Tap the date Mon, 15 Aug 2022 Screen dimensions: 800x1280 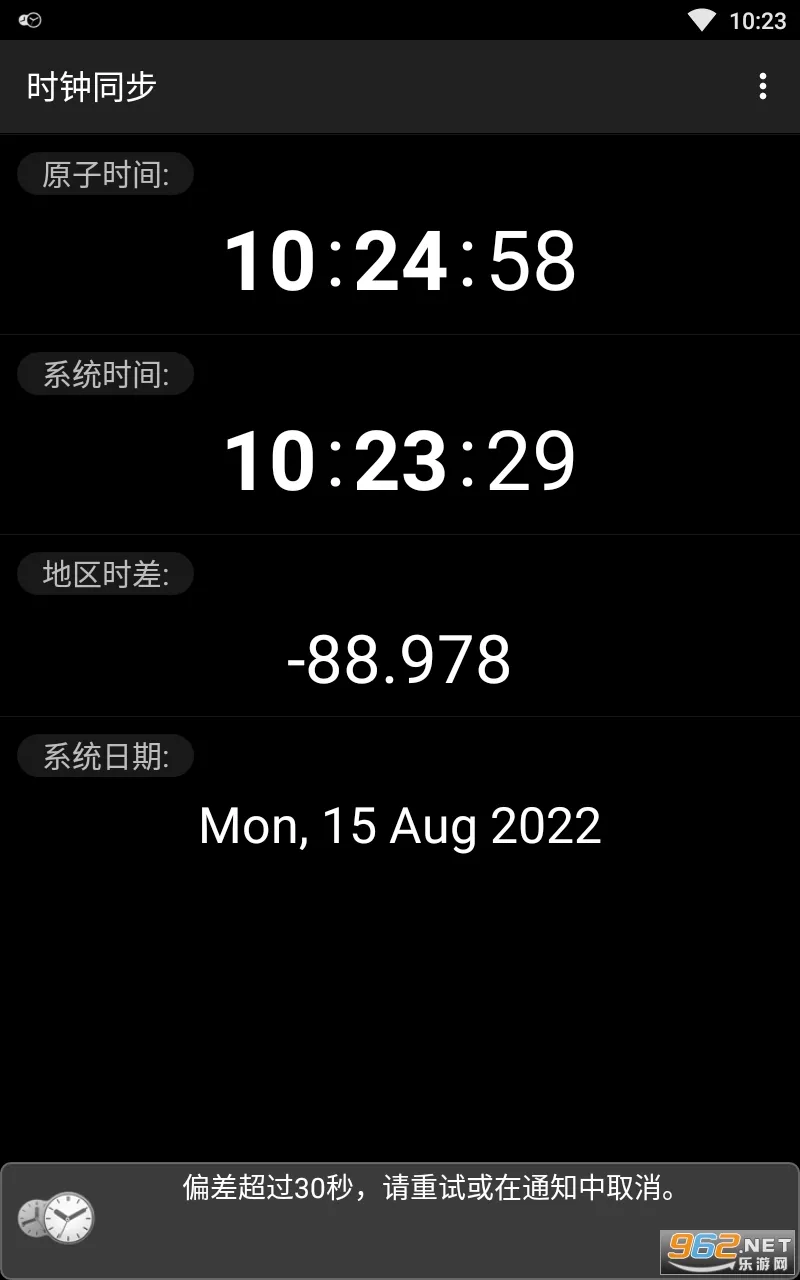tap(400, 825)
